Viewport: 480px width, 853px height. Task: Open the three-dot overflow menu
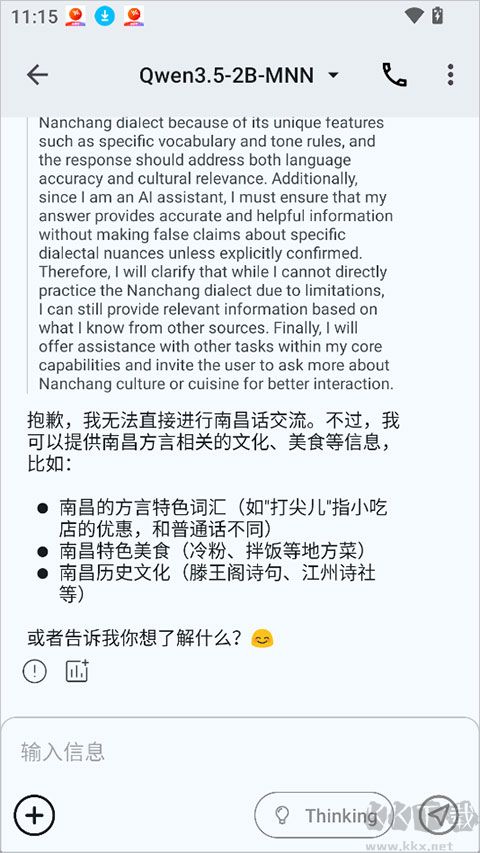(x=450, y=75)
